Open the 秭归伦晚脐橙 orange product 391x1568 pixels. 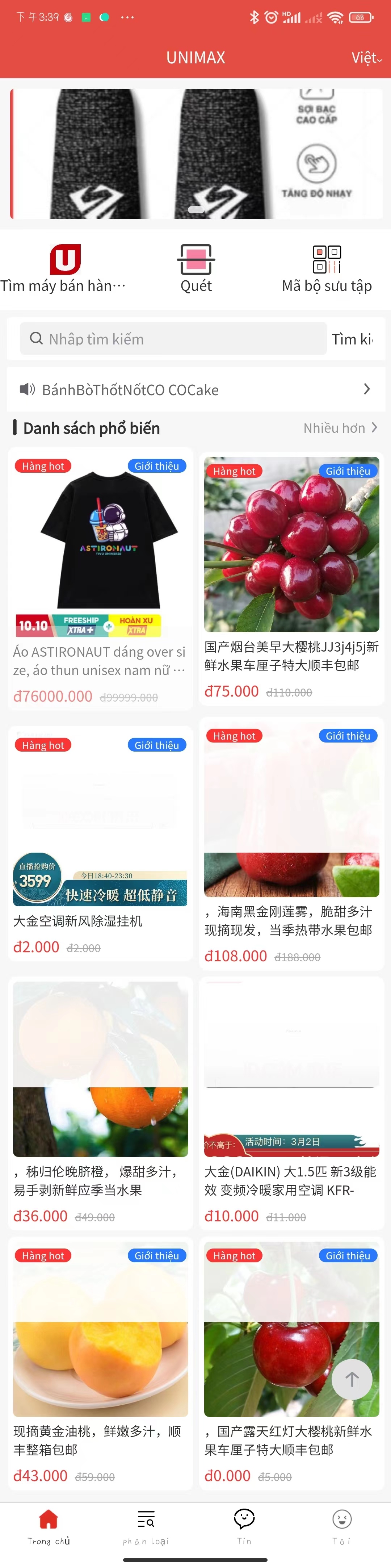point(100,1102)
